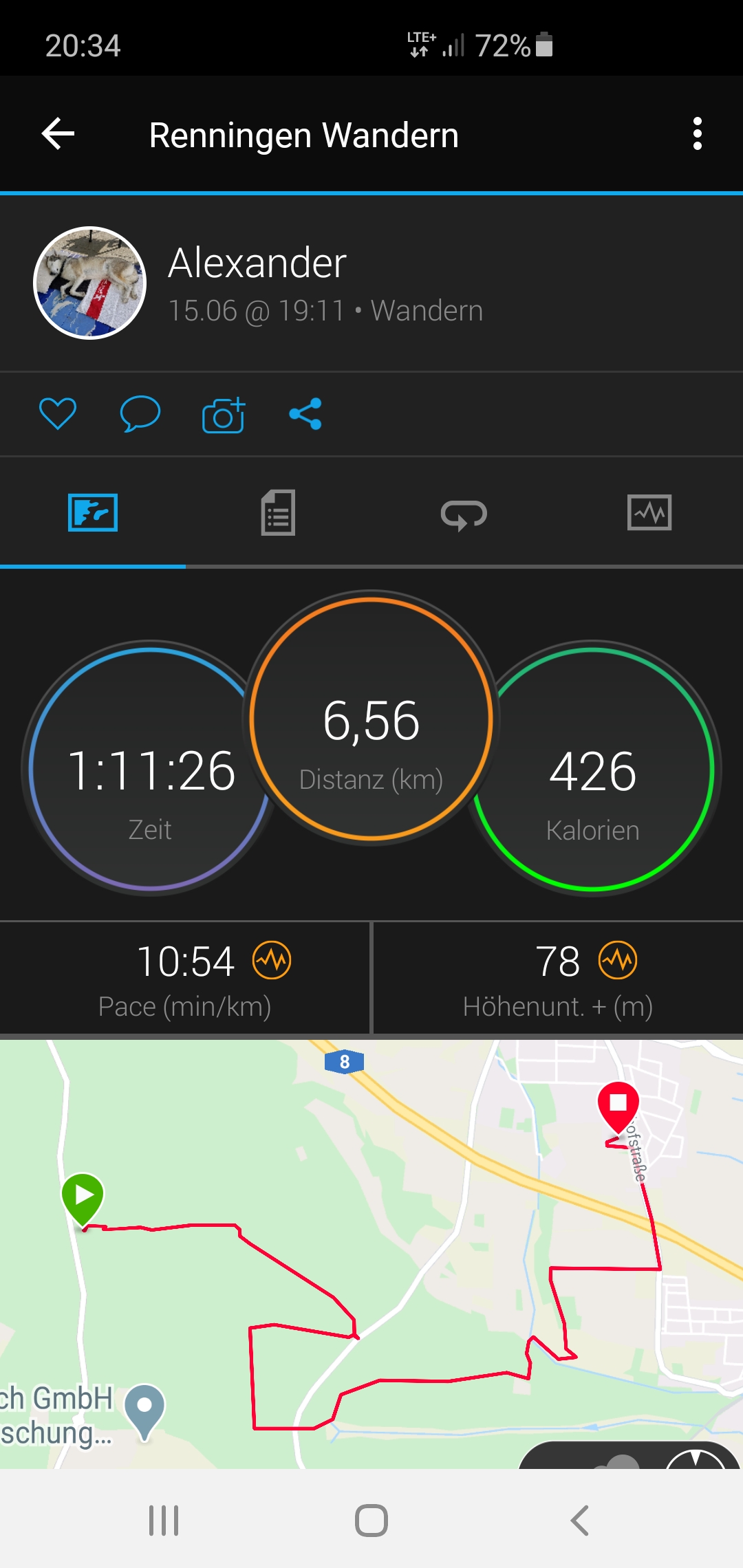Screen dimensions: 743x1568
Task: Share the Renningen Wandern activity
Action: 305,414
